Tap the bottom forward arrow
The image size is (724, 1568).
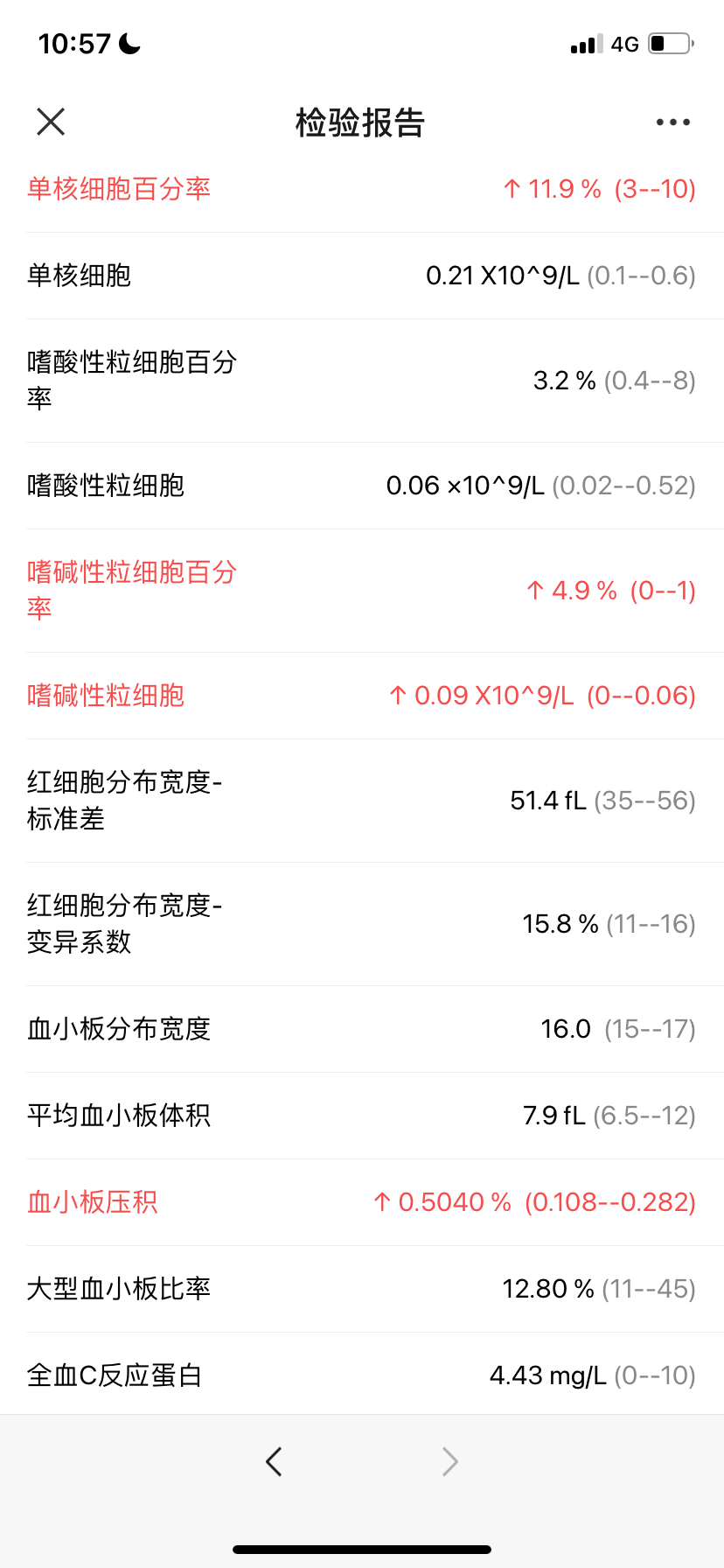point(450,1461)
